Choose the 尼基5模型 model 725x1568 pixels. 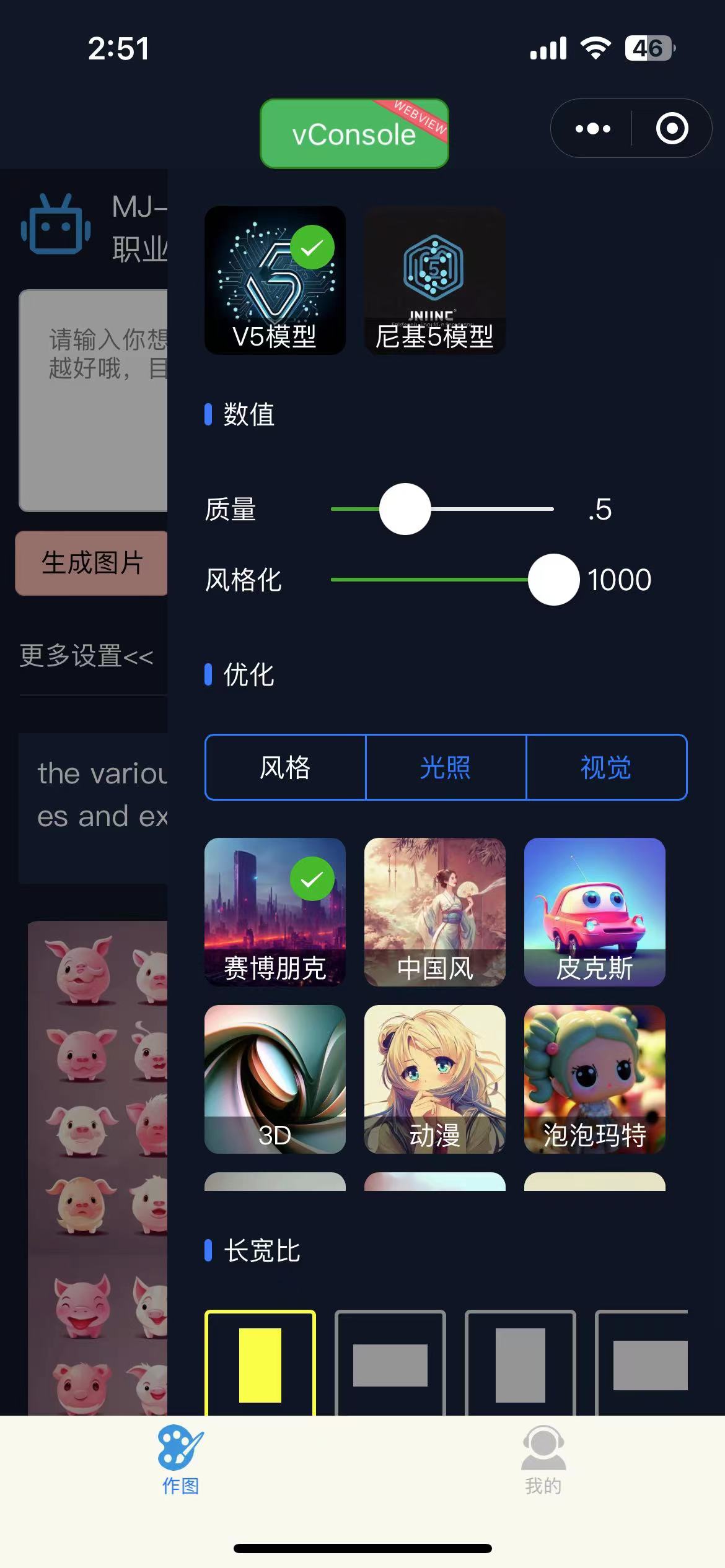pyautogui.click(x=434, y=281)
